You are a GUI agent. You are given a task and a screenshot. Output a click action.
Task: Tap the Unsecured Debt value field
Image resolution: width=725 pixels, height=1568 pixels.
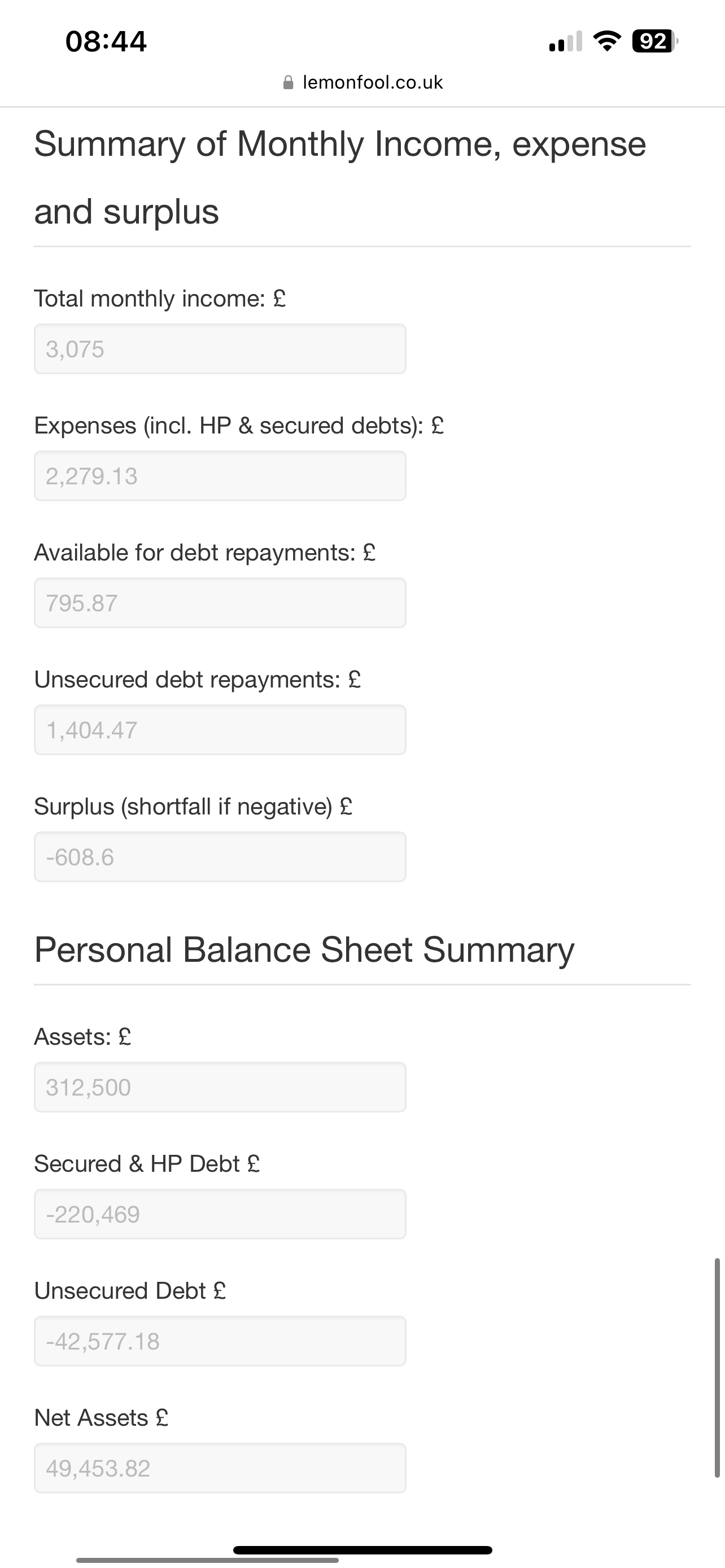click(220, 1341)
